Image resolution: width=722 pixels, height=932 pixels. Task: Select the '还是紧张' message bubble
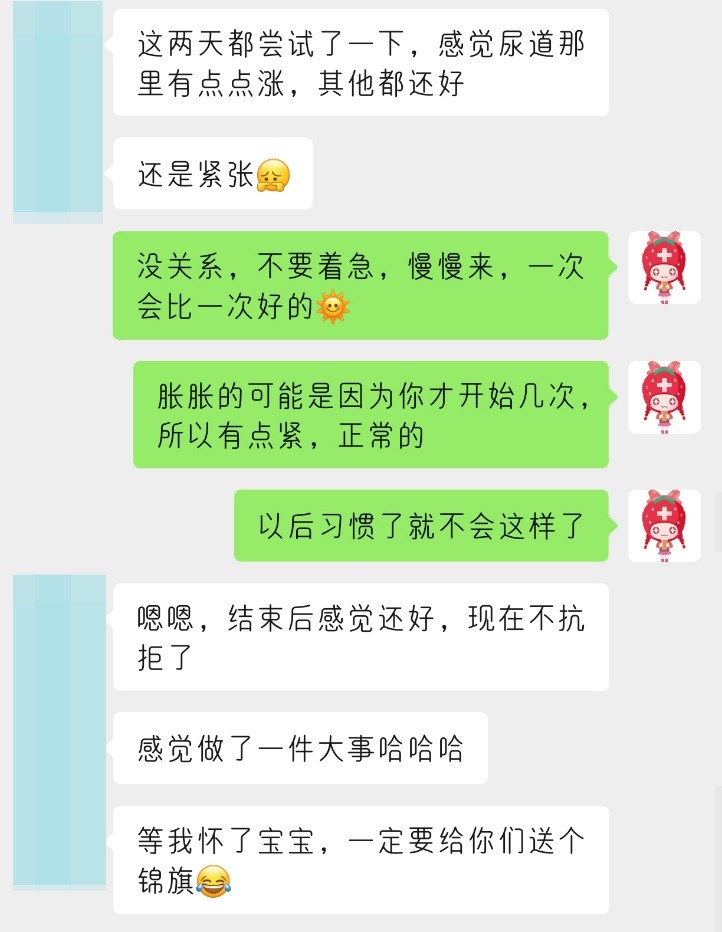click(x=213, y=173)
